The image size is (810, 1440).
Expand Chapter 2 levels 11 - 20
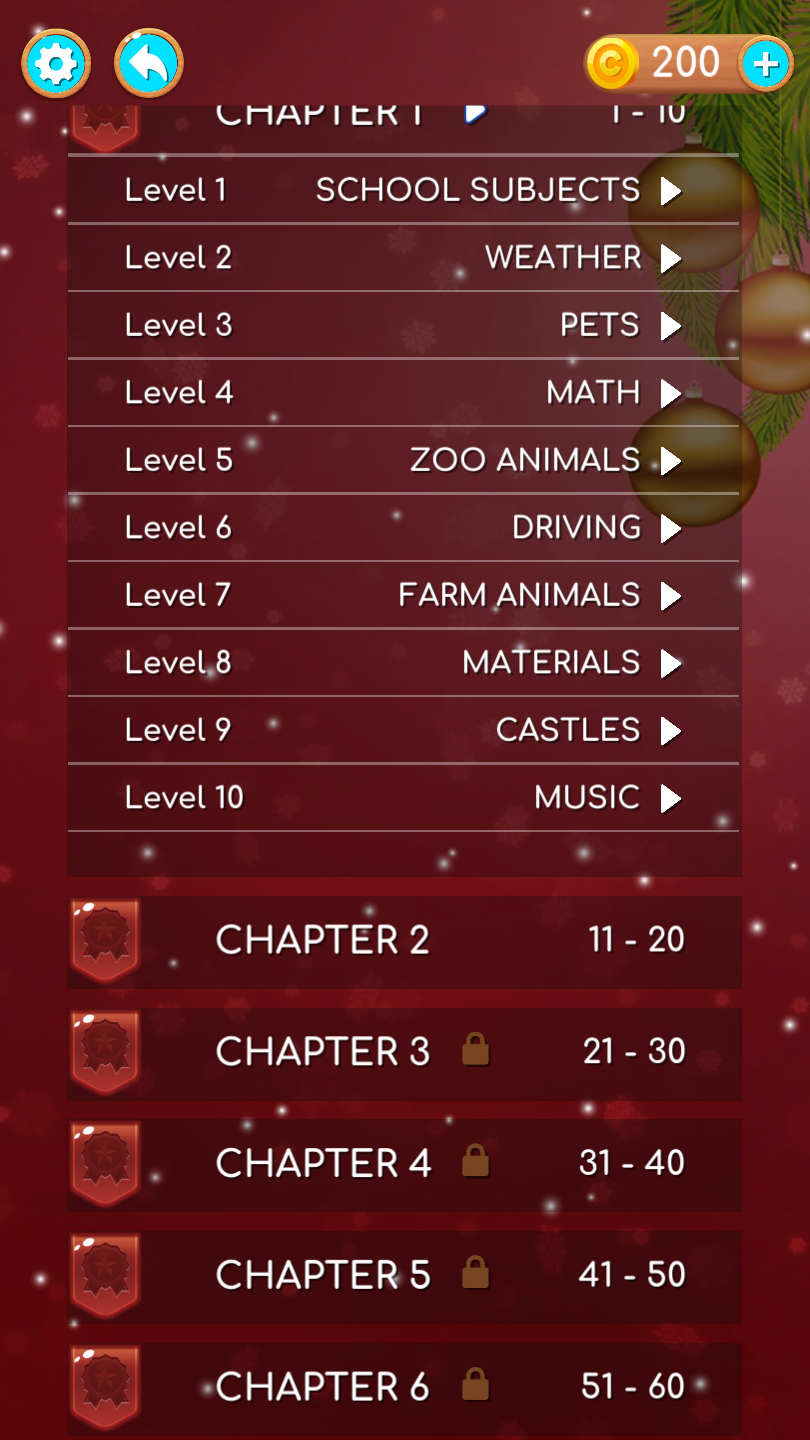(404, 942)
